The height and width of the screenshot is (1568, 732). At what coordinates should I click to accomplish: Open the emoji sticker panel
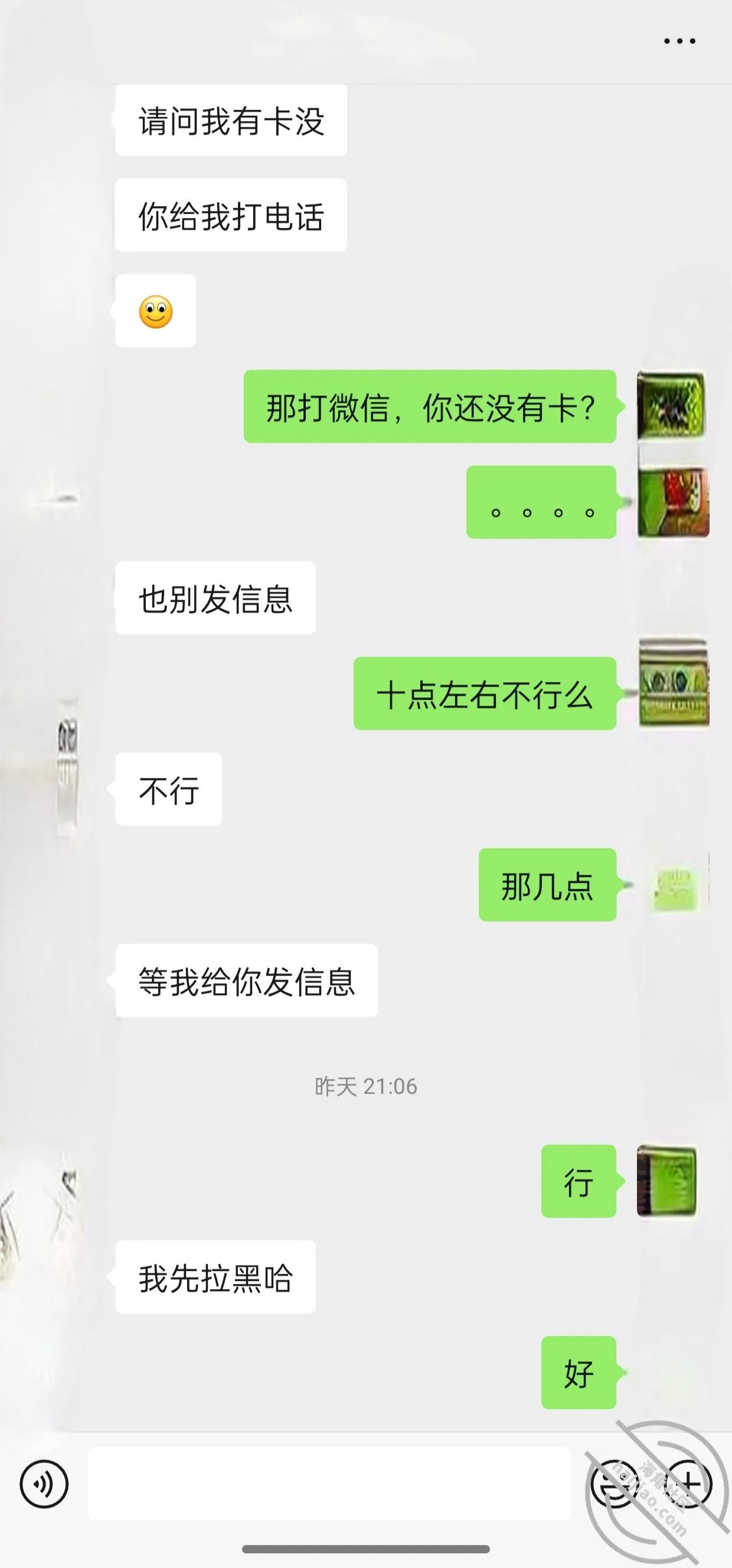coord(615,1484)
